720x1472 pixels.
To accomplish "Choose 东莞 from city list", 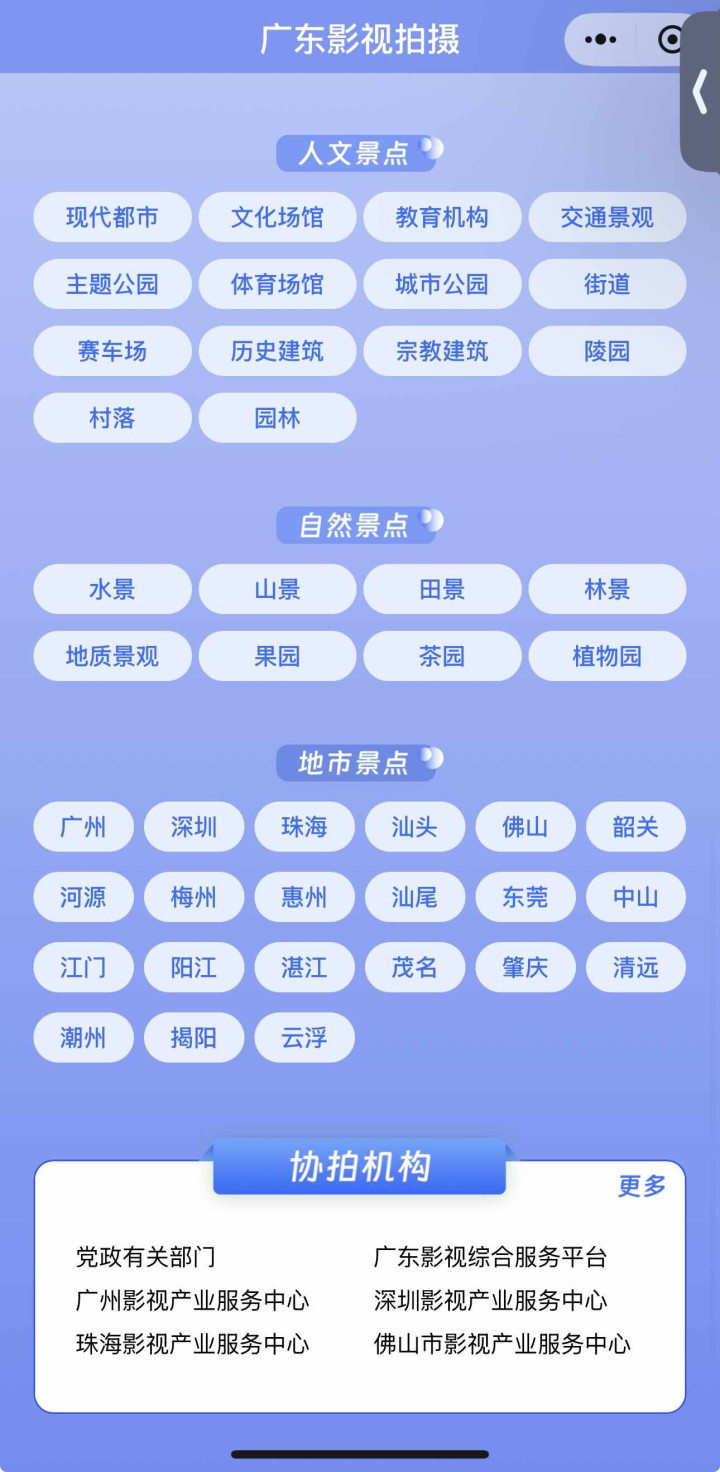I will [x=525, y=897].
